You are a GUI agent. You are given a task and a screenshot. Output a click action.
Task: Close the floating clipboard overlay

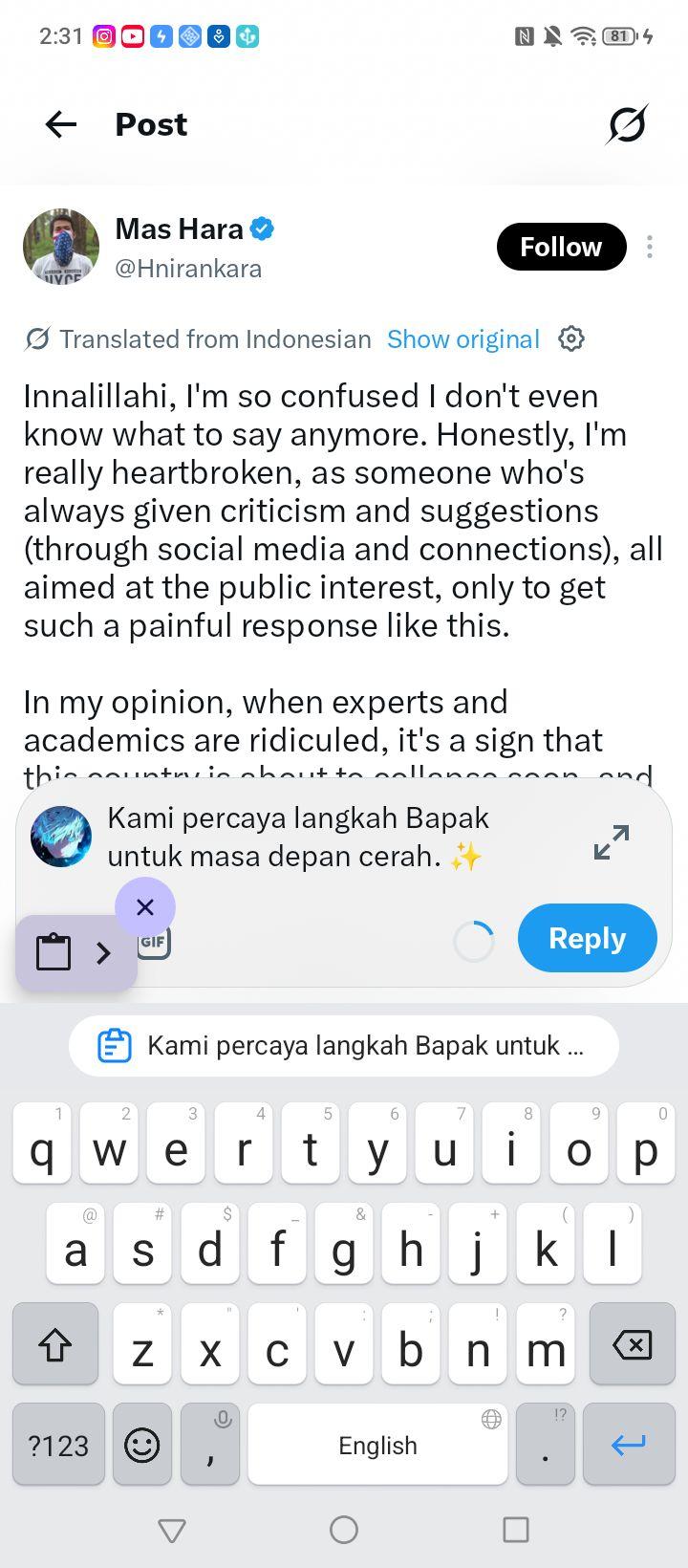point(145,906)
